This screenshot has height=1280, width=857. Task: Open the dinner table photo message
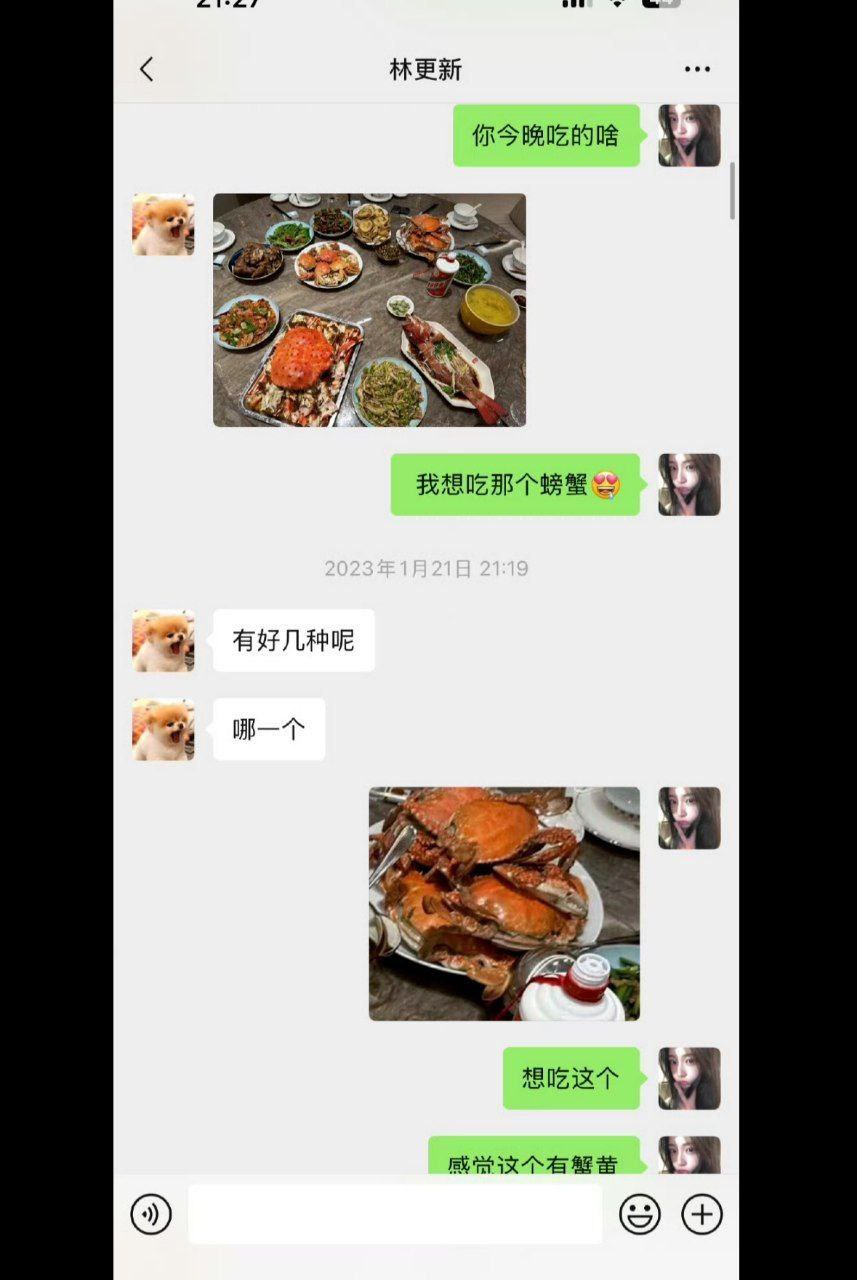pos(369,310)
